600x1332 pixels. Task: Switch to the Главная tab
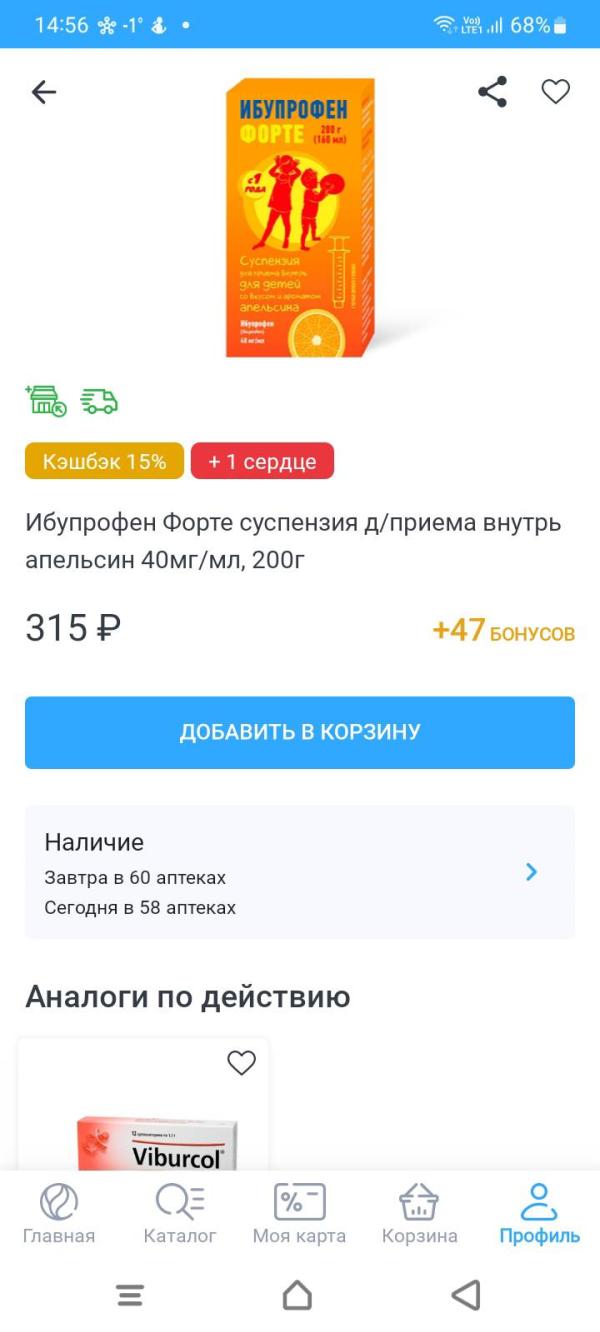click(x=59, y=1213)
